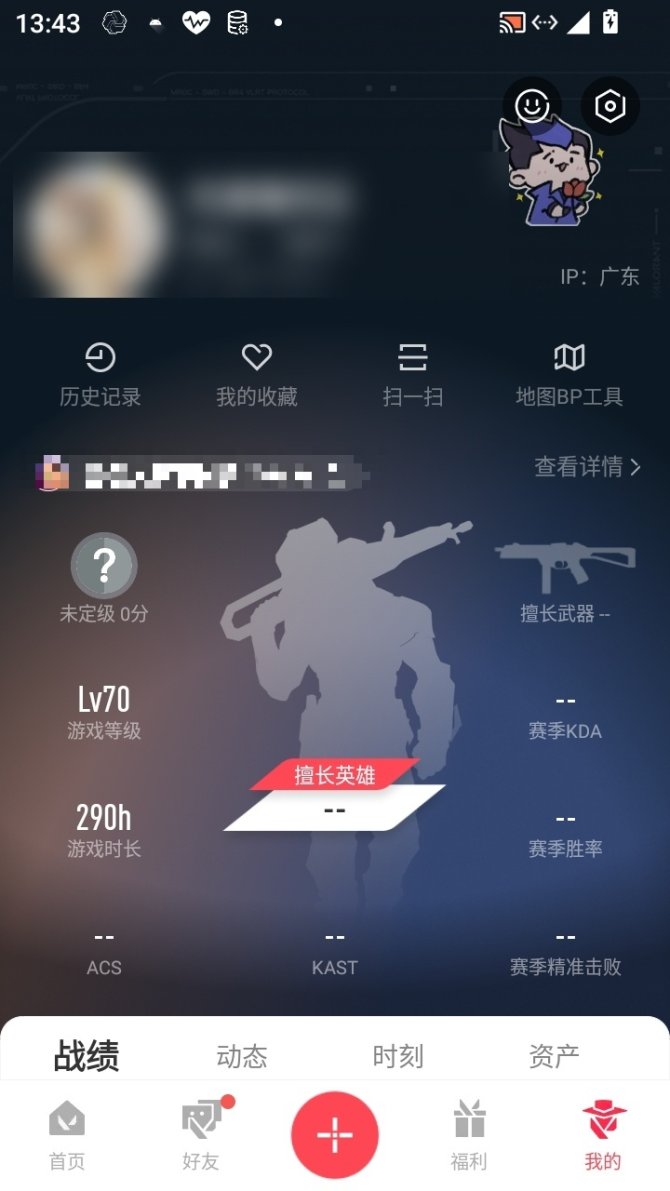Open 我的收藏 favorites
This screenshot has height=1191, width=670.
[257, 374]
